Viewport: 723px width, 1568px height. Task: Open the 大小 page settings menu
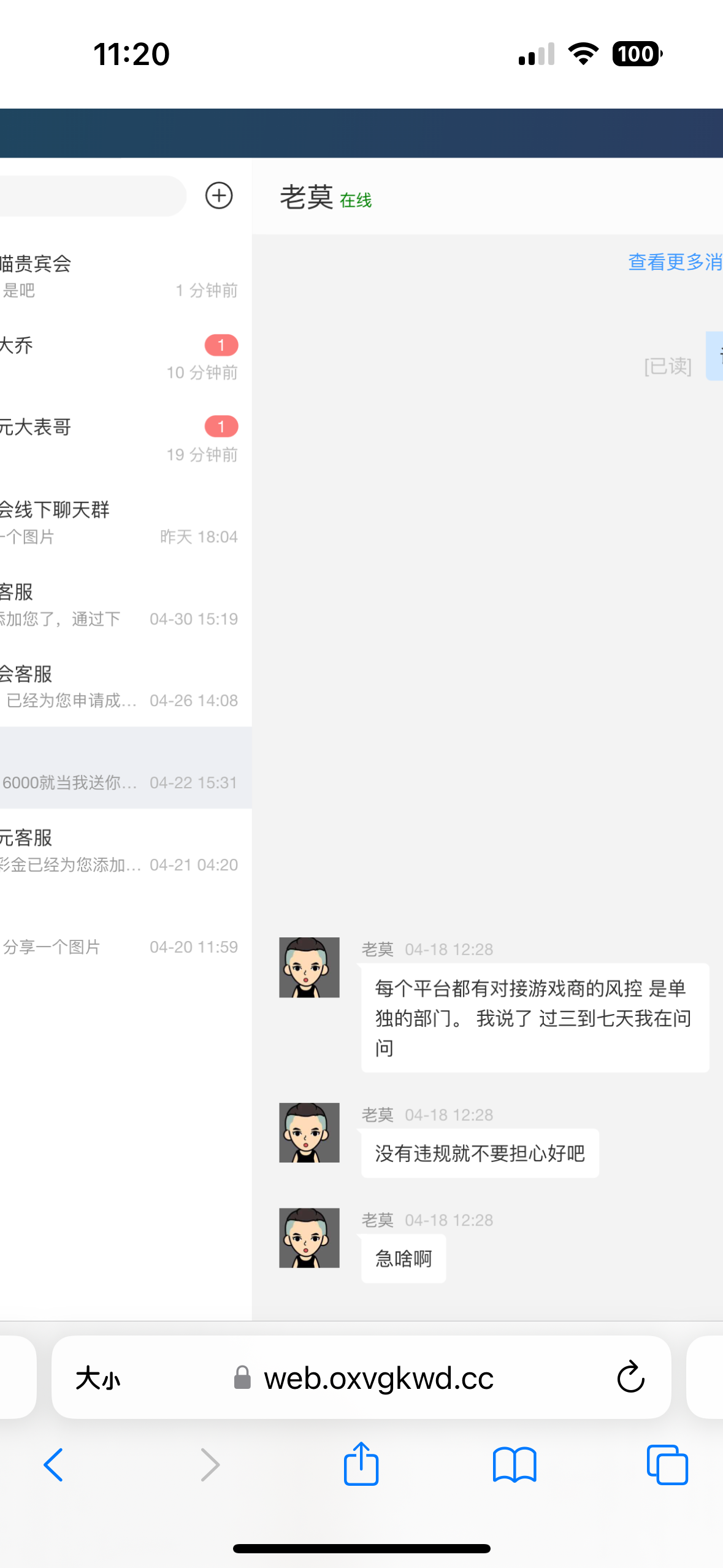[x=98, y=1378]
